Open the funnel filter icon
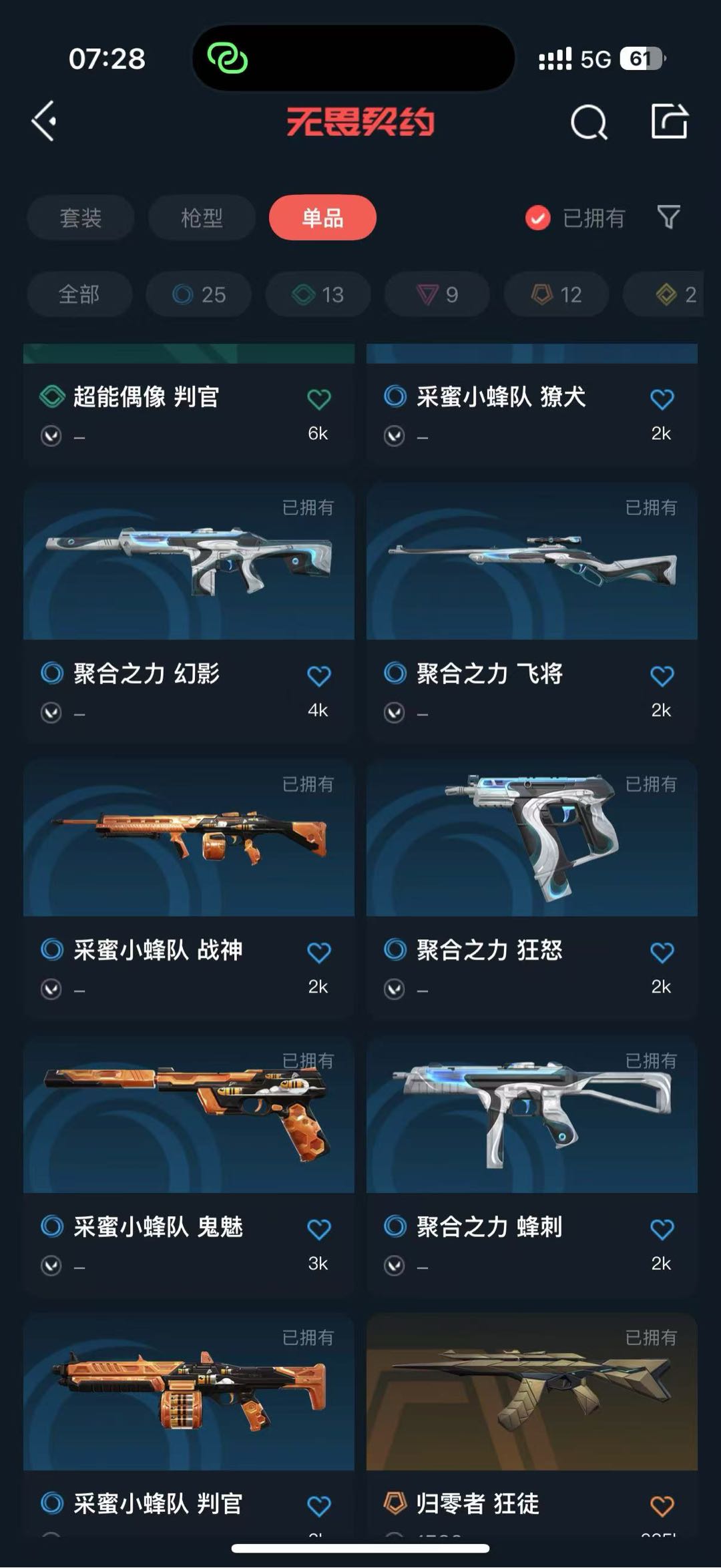This screenshot has height=1568, width=721. 668,217
